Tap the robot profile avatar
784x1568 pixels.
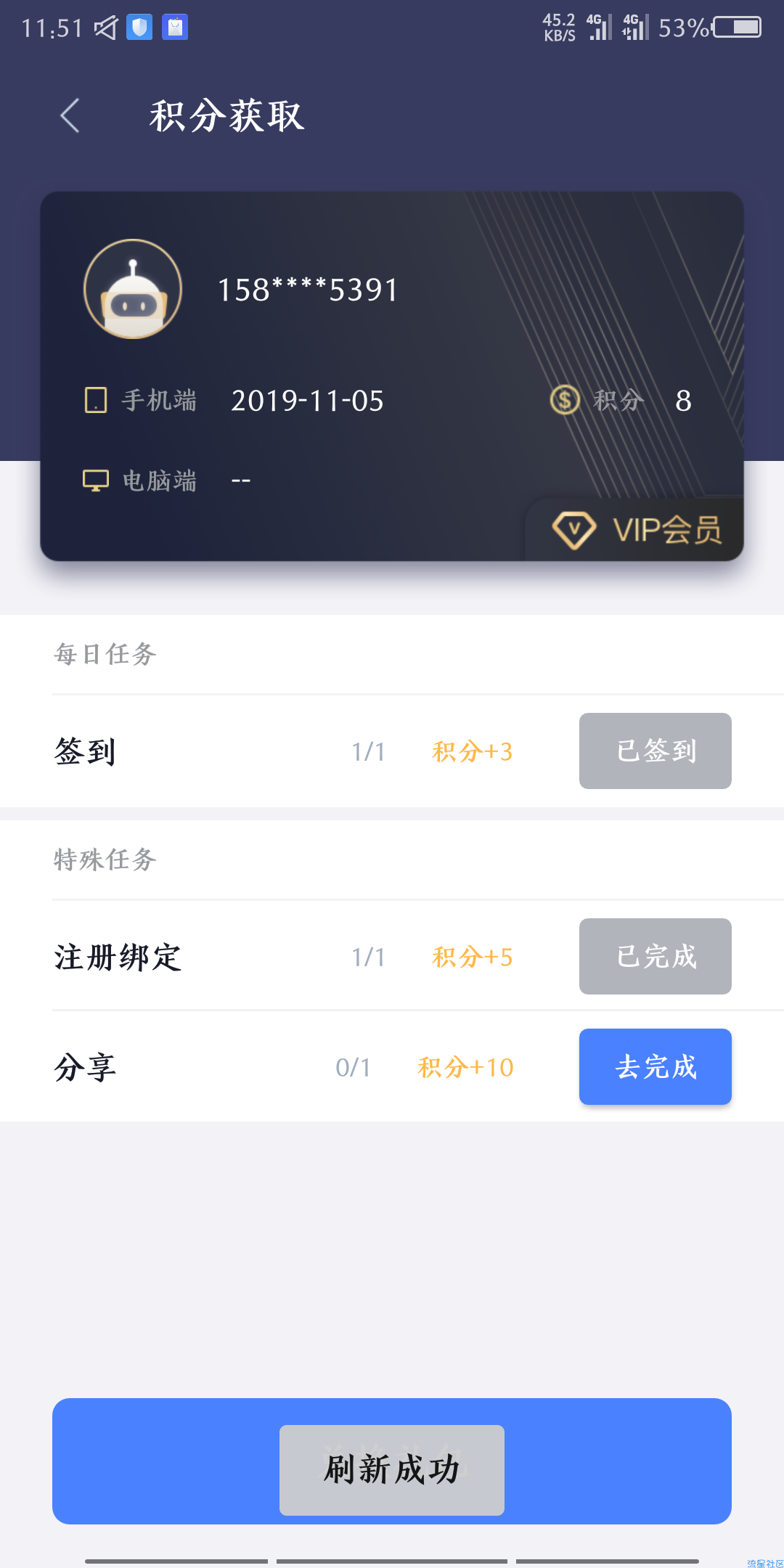point(133,289)
